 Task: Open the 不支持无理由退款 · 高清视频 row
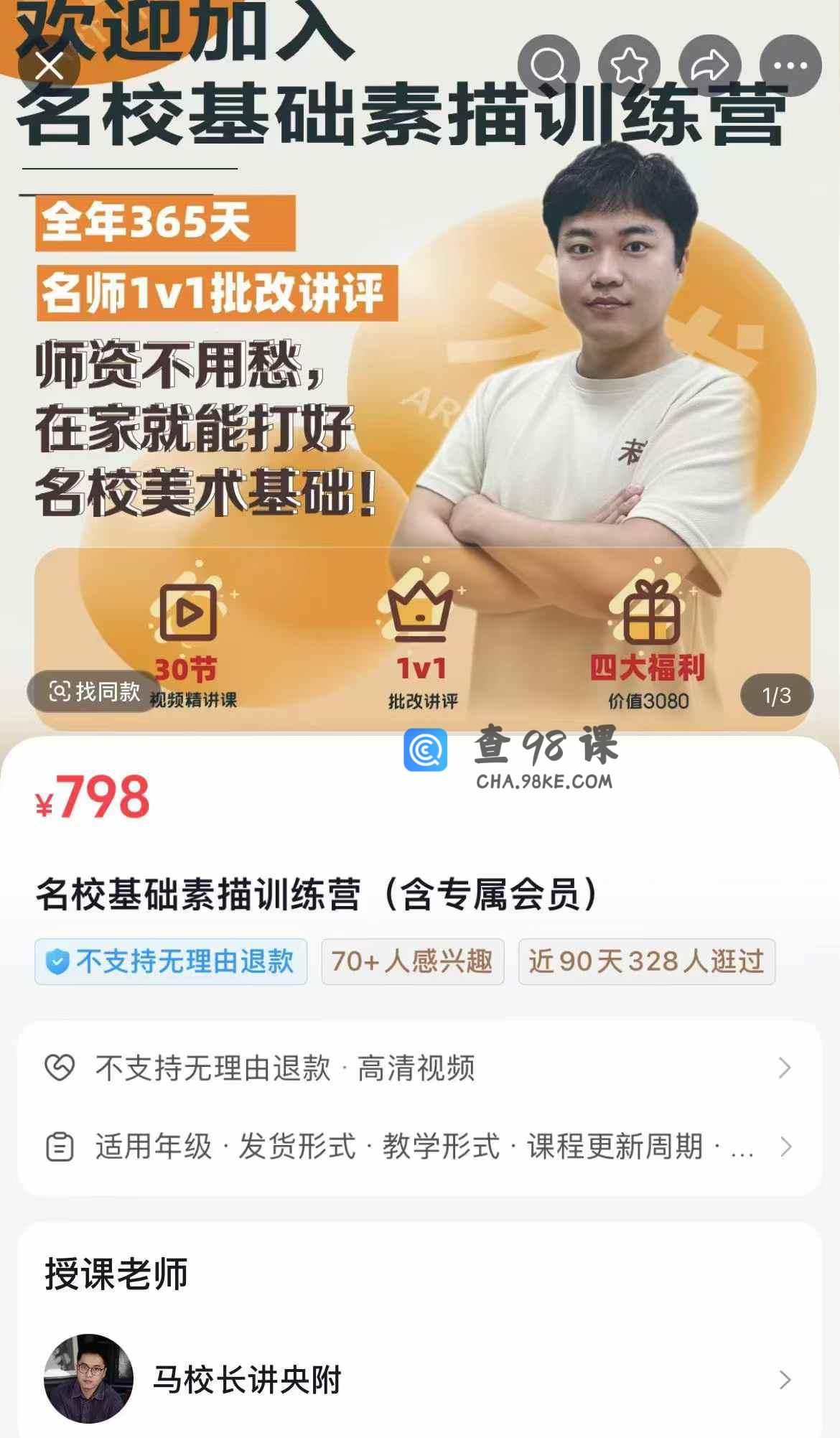tap(419, 1068)
